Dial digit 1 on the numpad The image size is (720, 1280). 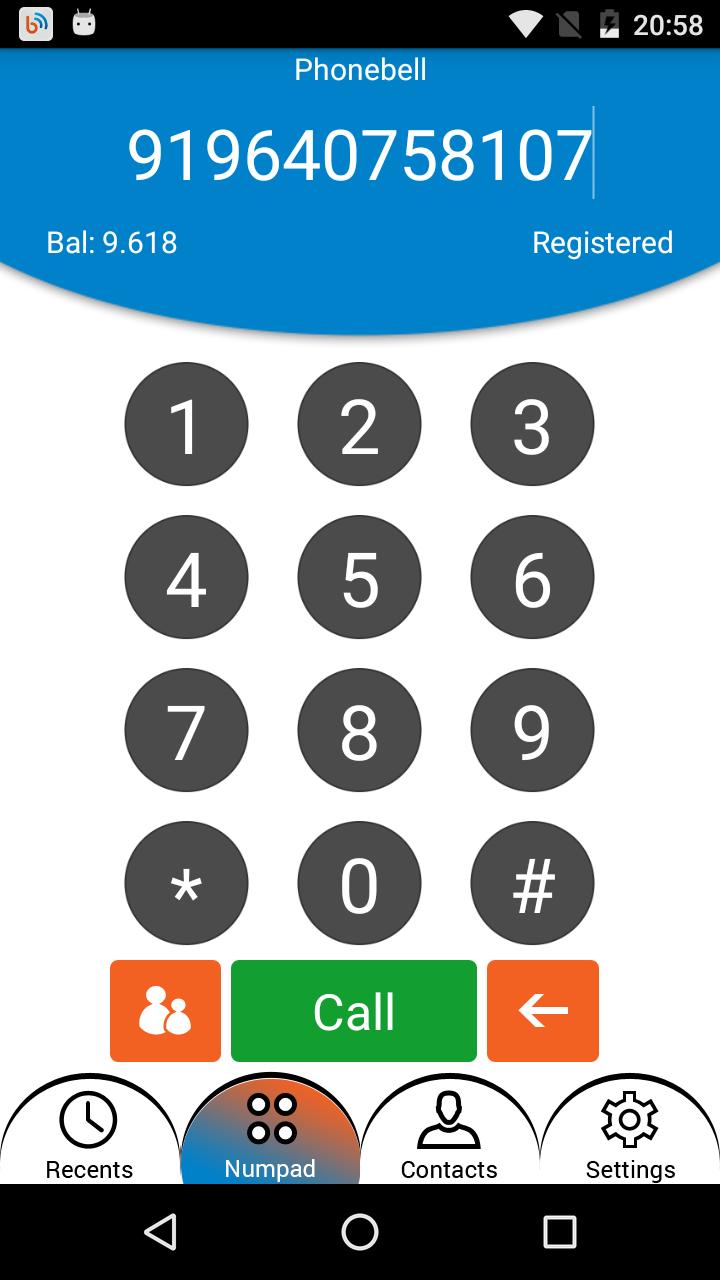tap(186, 424)
